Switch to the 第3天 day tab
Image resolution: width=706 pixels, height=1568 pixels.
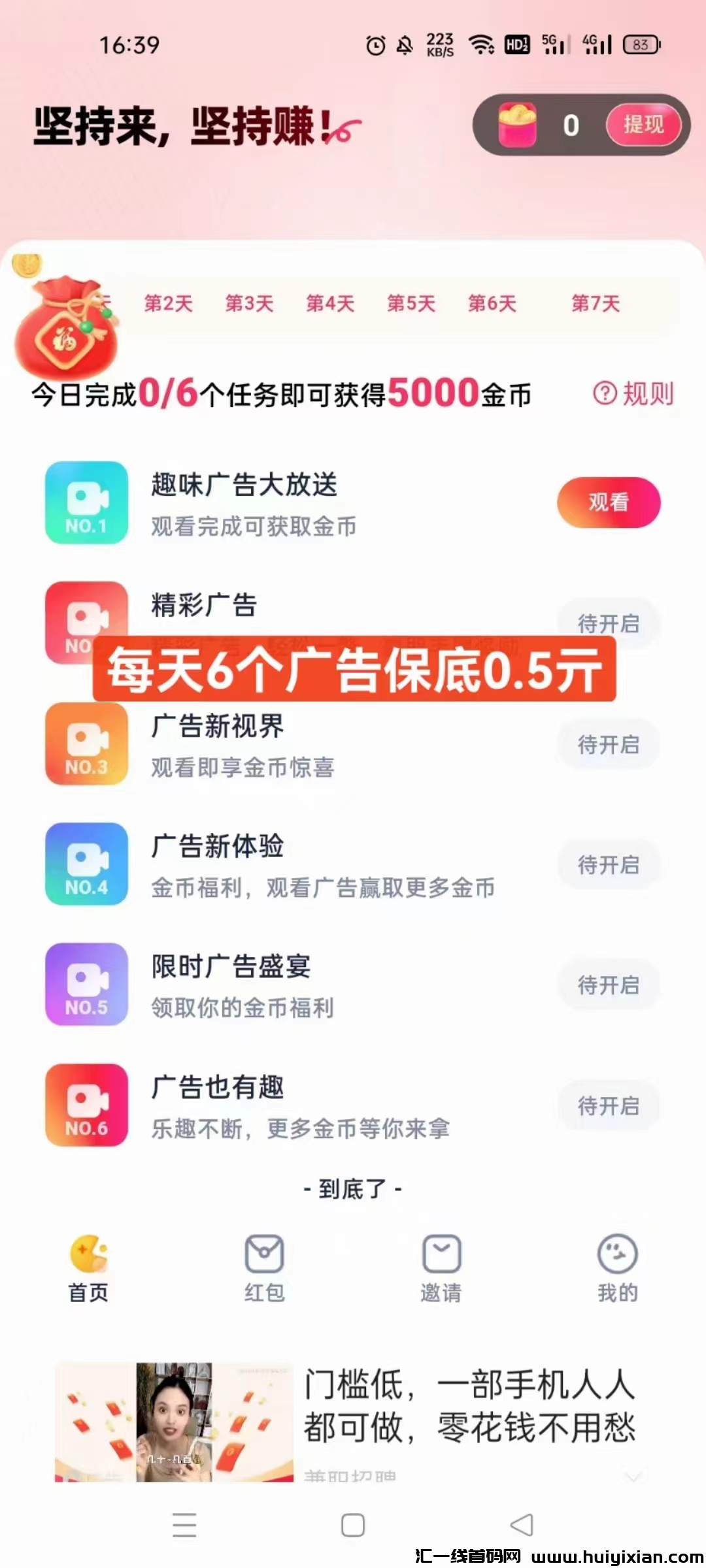point(248,303)
